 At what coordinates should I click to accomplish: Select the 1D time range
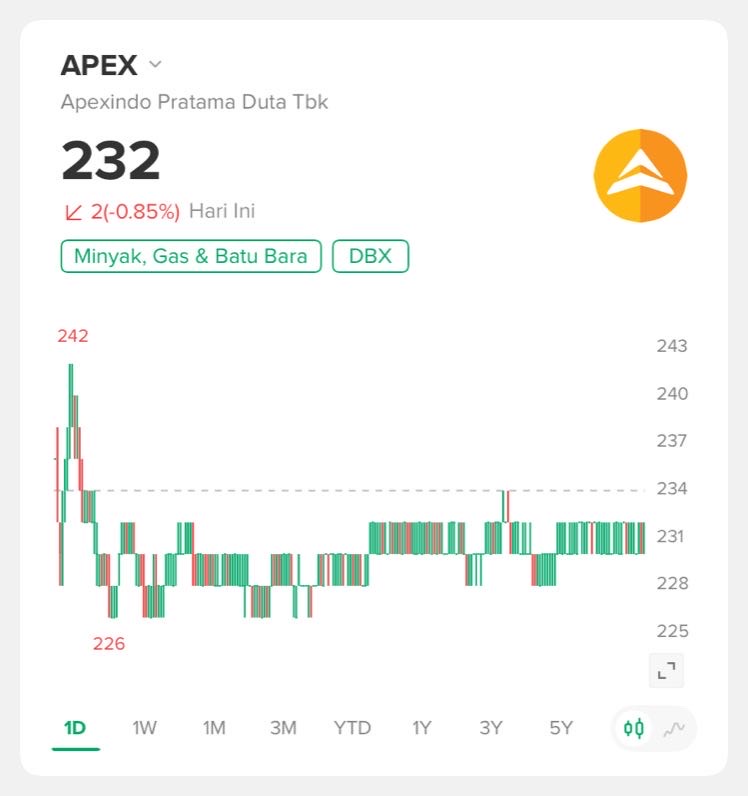point(75,728)
